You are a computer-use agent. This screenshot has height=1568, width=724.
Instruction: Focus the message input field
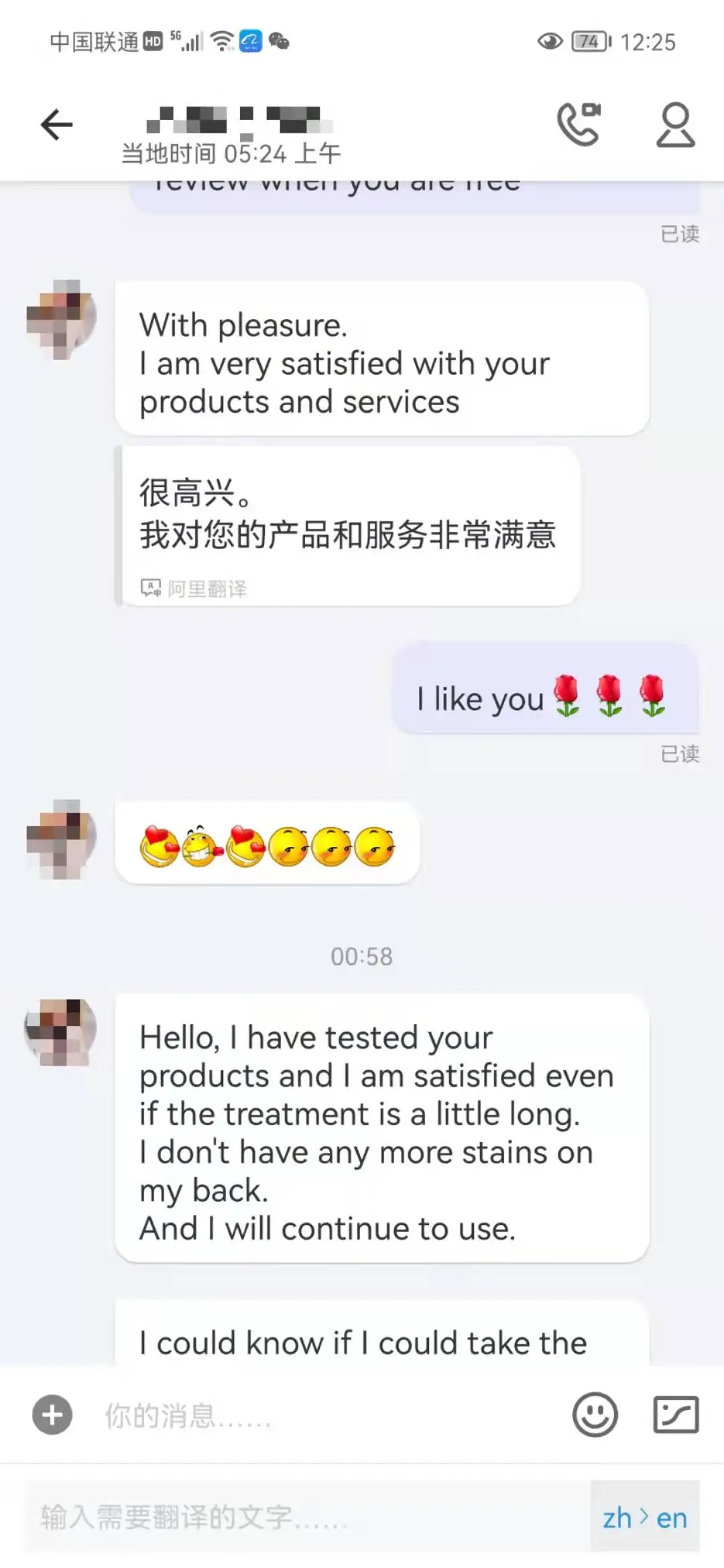(322, 1415)
